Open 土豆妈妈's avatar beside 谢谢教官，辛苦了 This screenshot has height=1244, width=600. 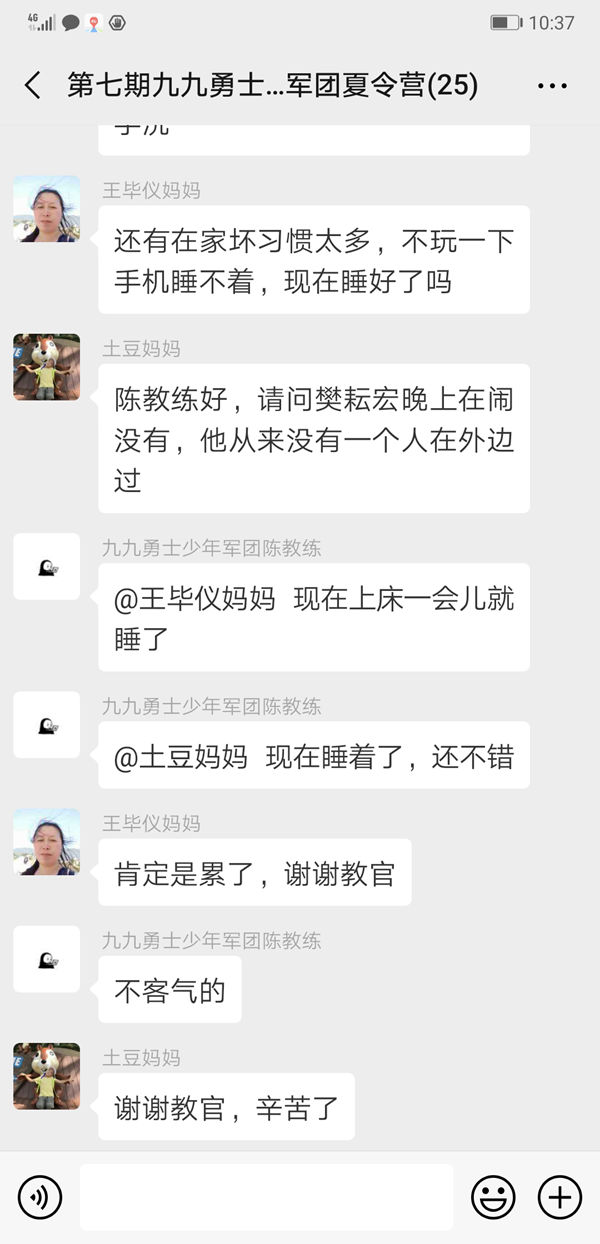click(46, 1076)
